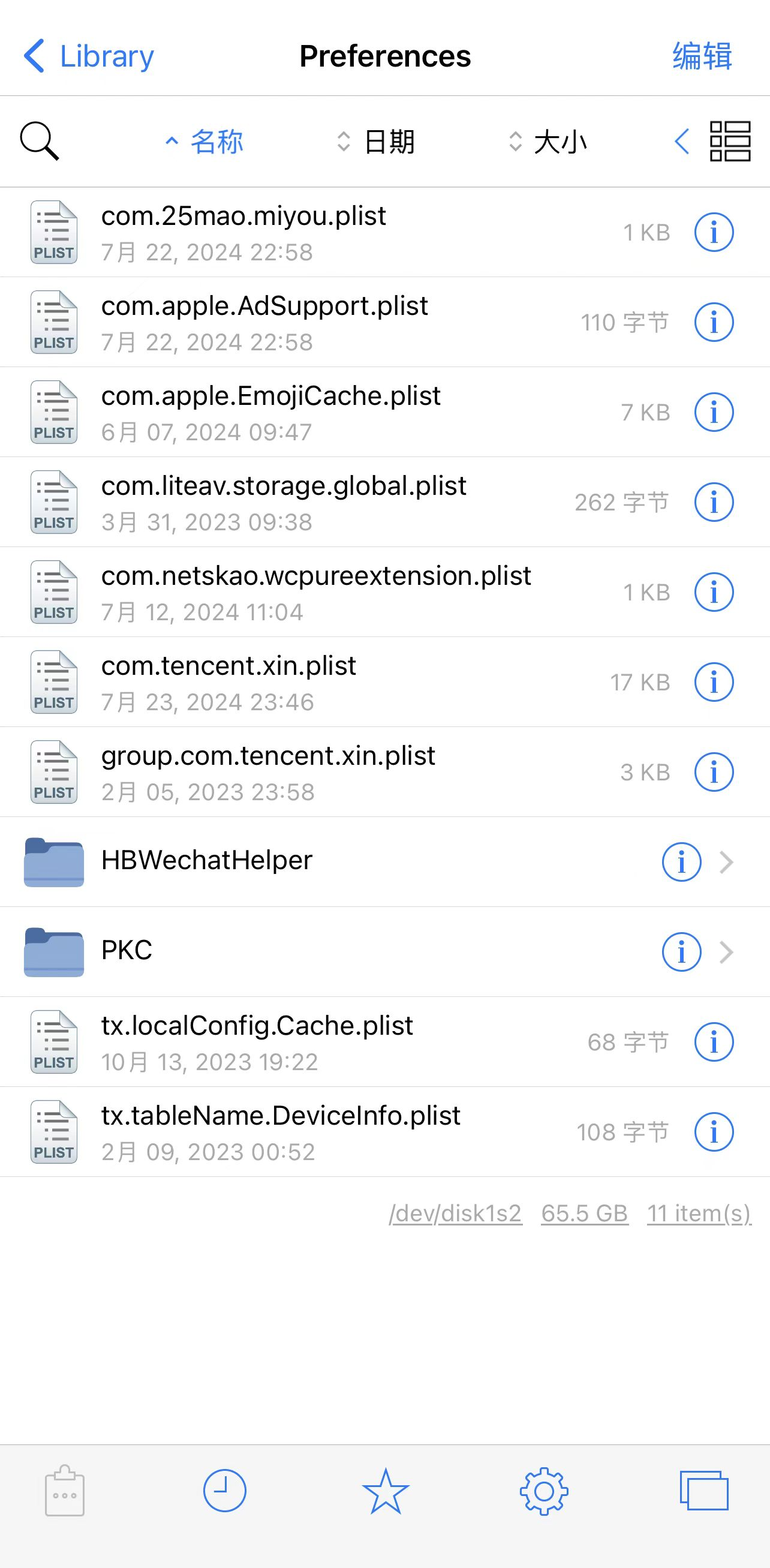
Task: Show info for com.apple.AdSupport.plist
Action: (x=714, y=322)
